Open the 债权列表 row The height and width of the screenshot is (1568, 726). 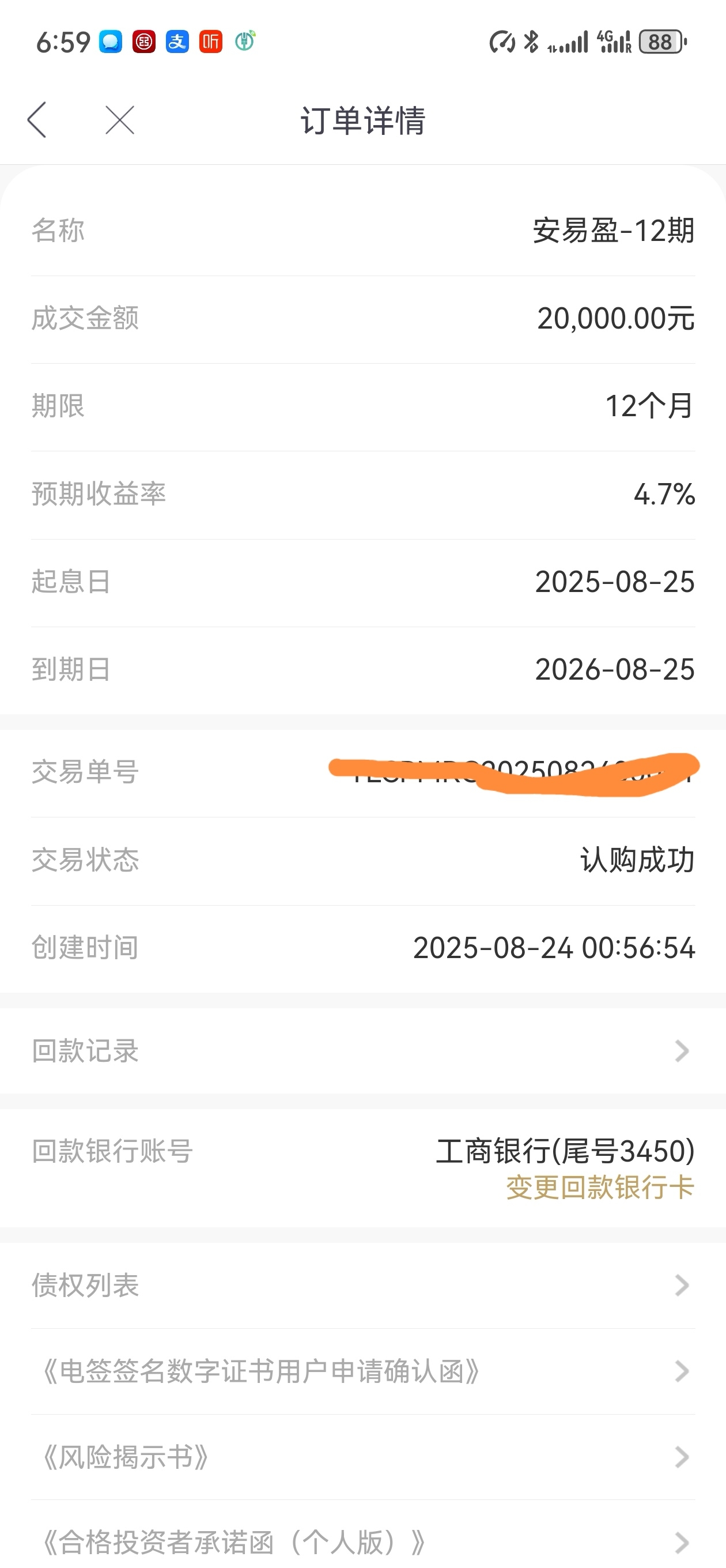[362, 1286]
